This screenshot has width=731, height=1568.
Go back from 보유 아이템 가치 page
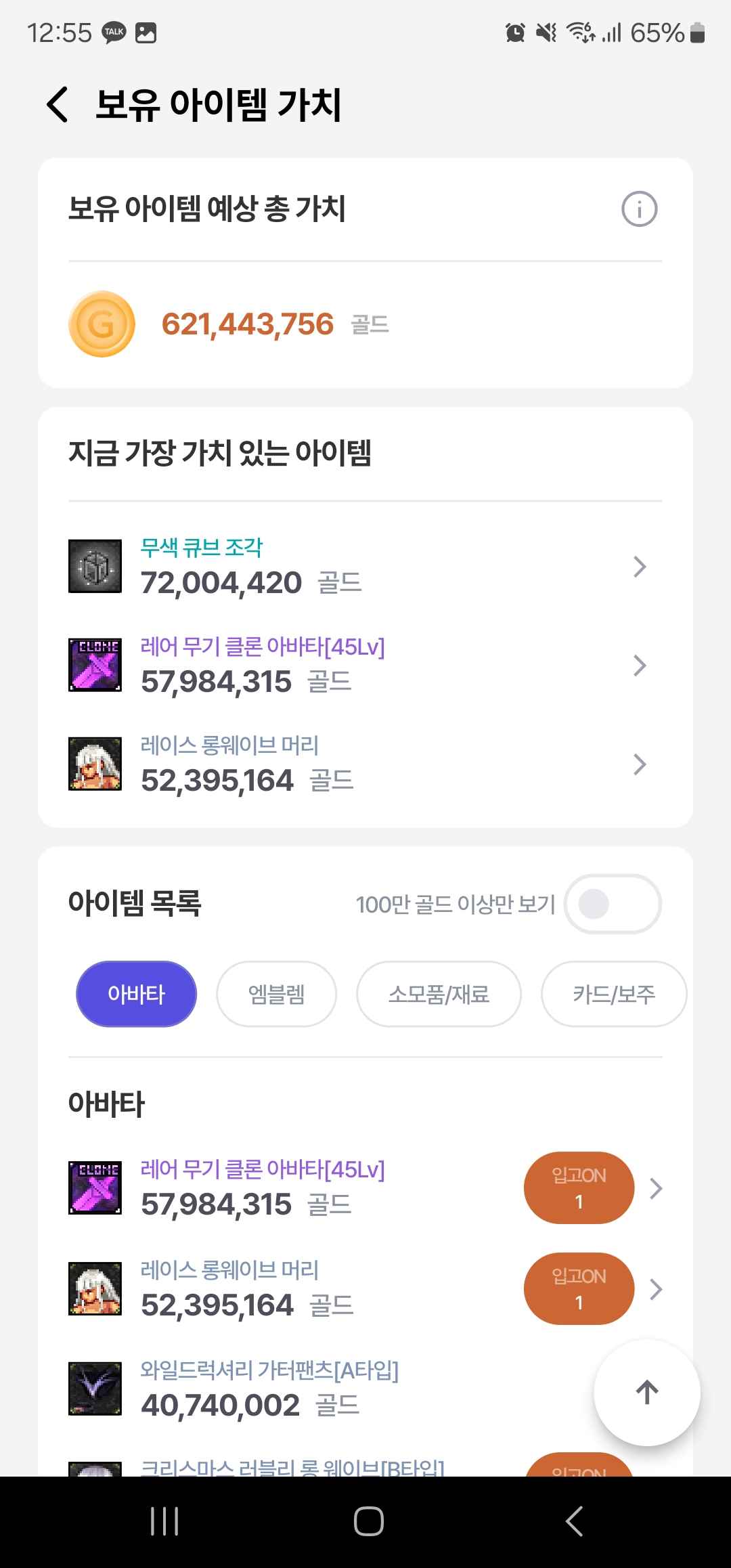tap(58, 105)
